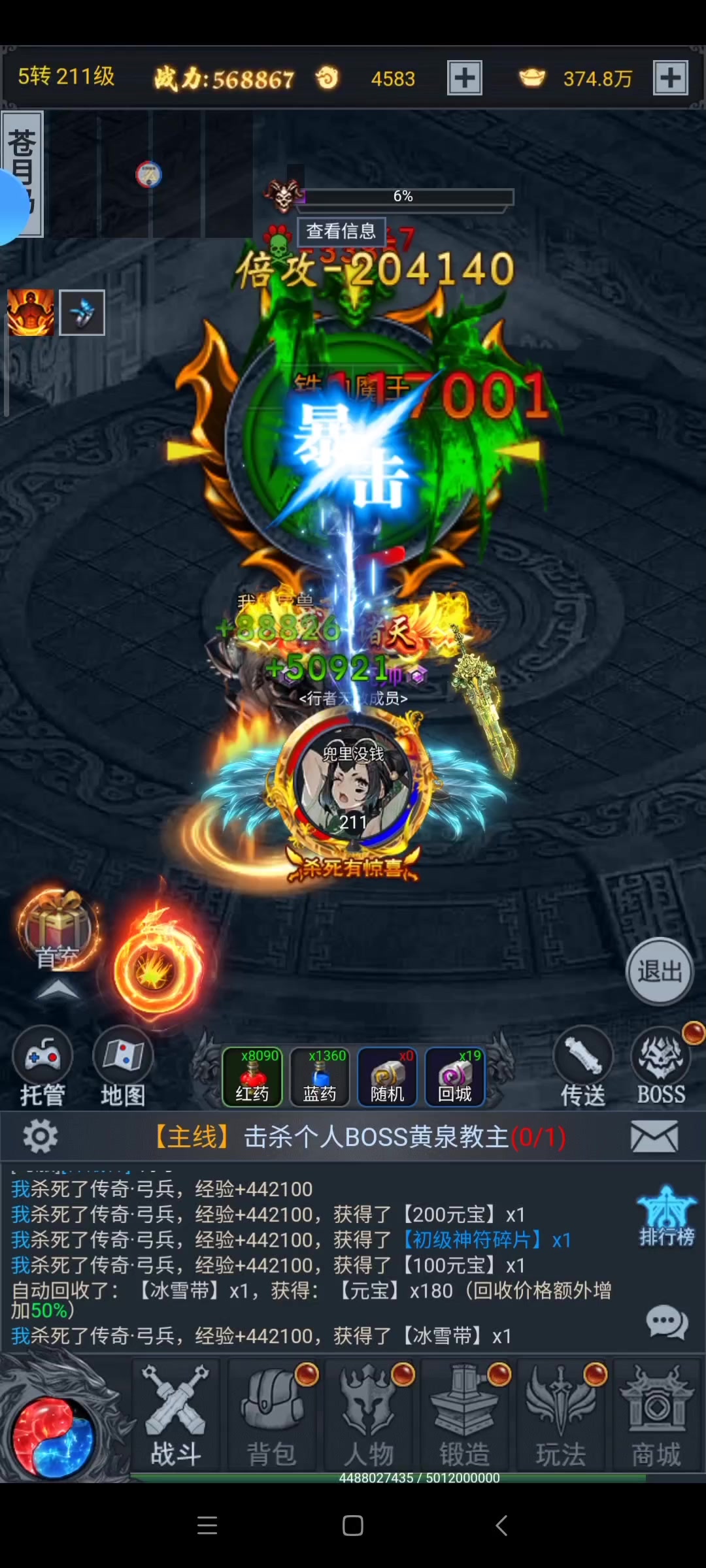Switch to the 背包 inventory tab
The height and width of the screenshot is (1568, 706).
[272, 1415]
